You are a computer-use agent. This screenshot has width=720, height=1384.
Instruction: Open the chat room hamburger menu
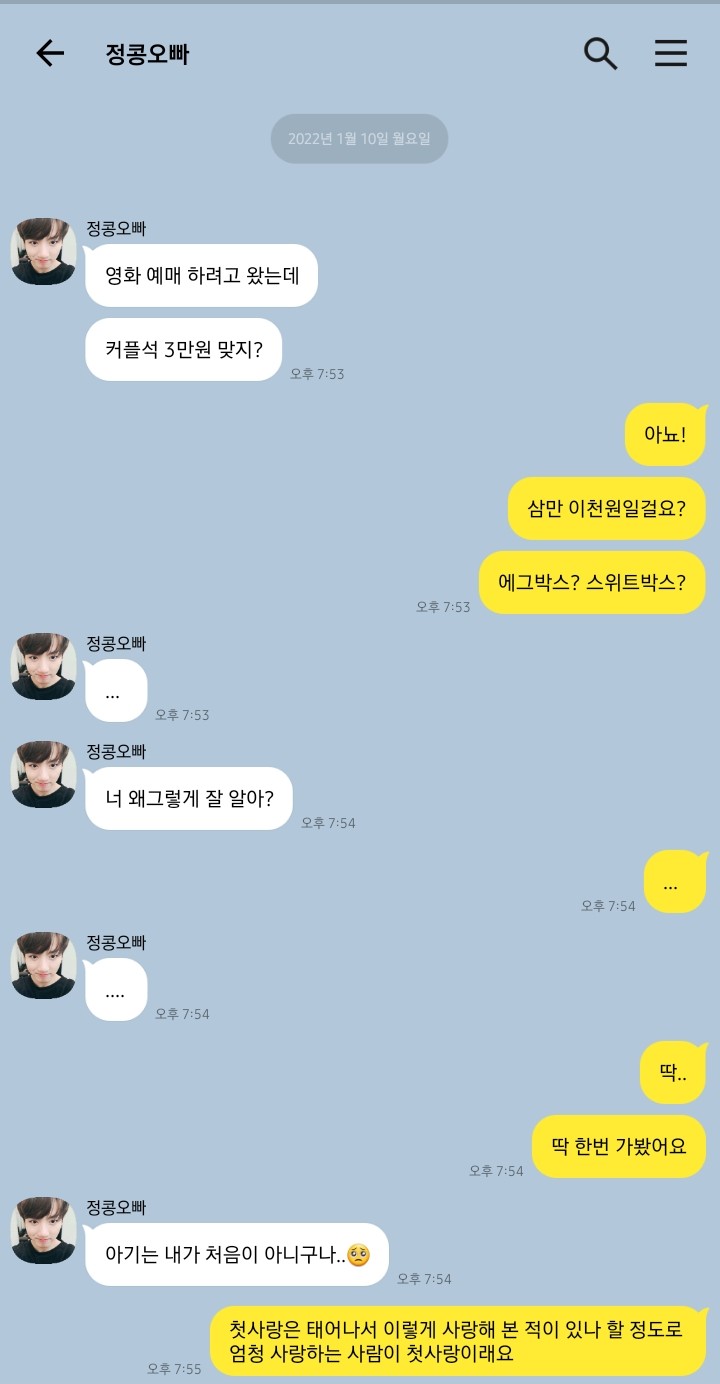coord(671,54)
